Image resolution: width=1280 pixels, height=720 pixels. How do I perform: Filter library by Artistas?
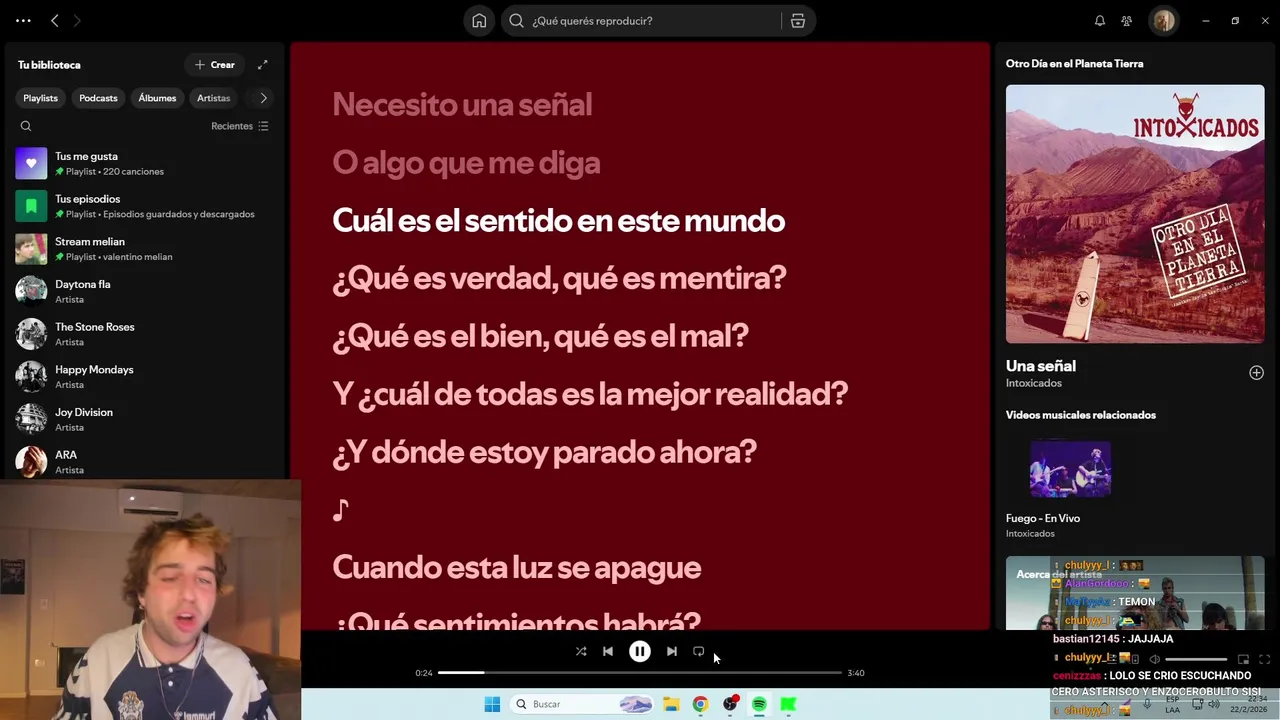tap(213, 98)
